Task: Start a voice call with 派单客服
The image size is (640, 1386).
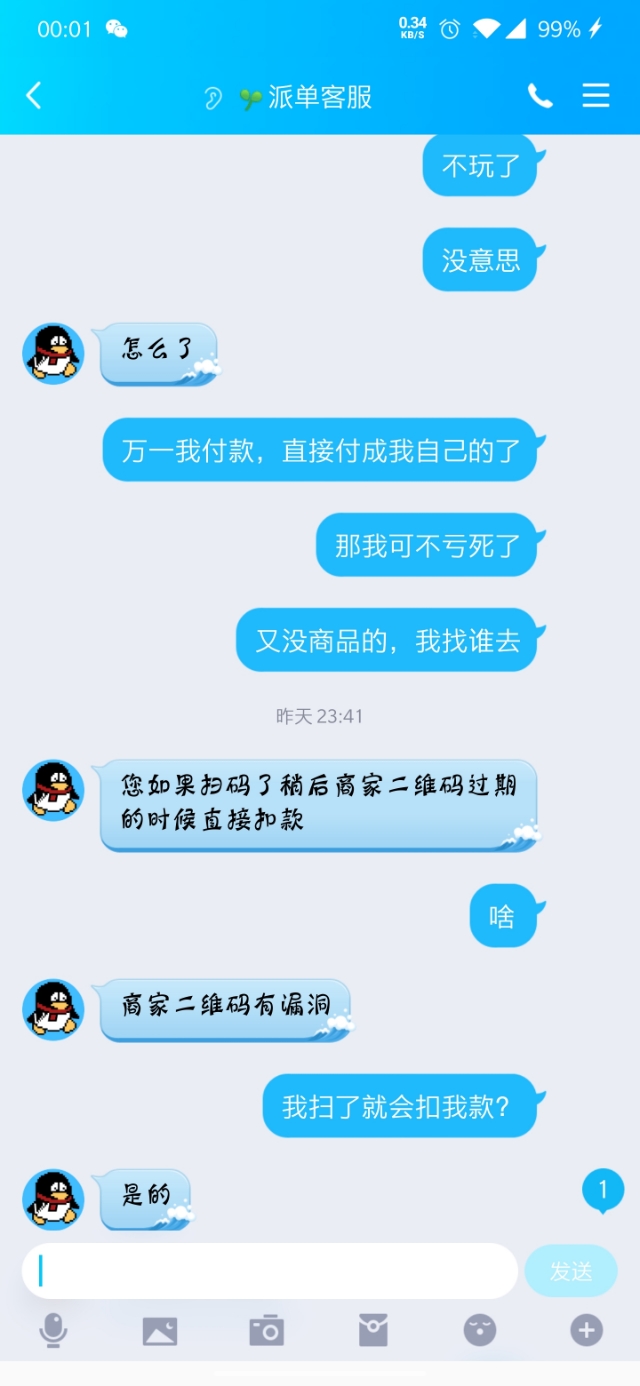Action: point(540,96)
